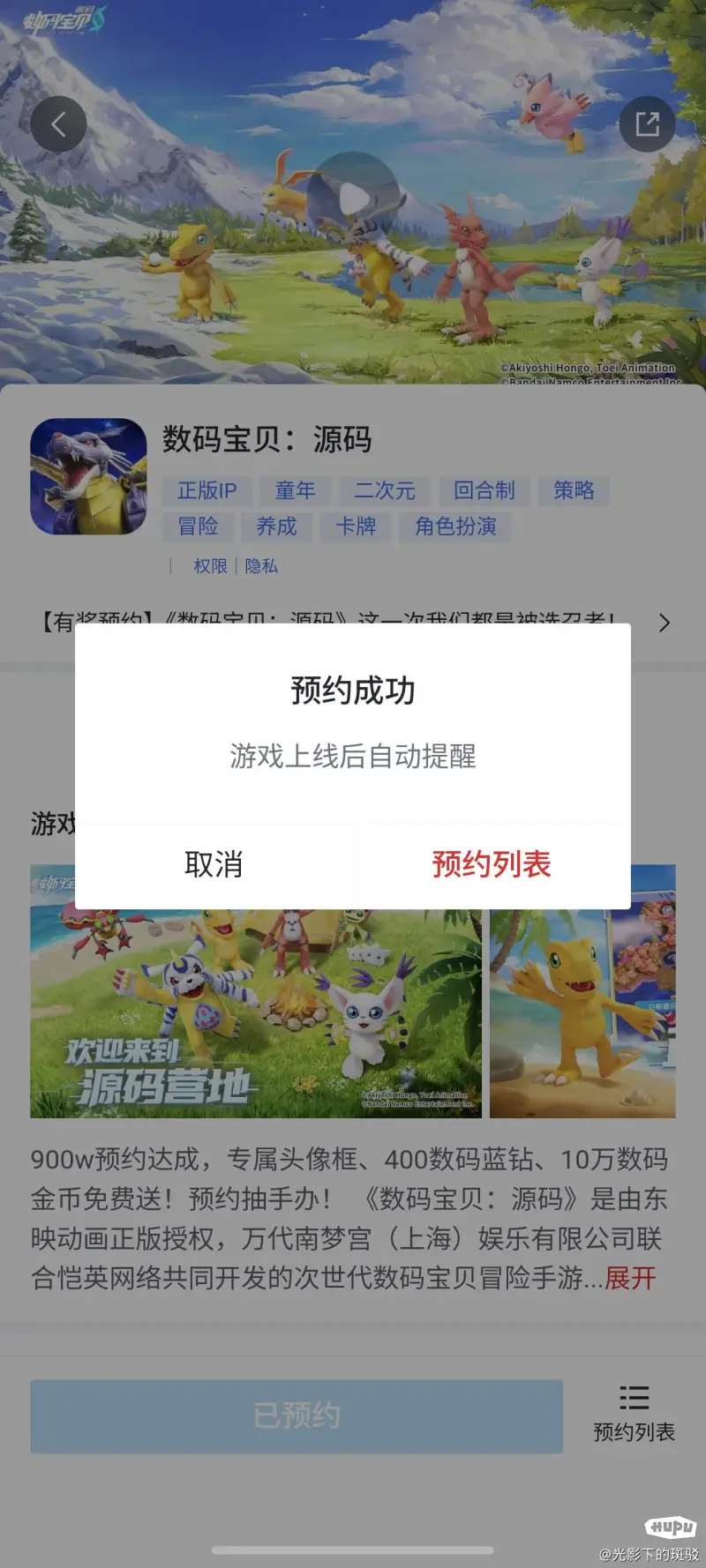
Task: Select the 正版IP tag
Action: pyautogui.click(x=207, y=490)
